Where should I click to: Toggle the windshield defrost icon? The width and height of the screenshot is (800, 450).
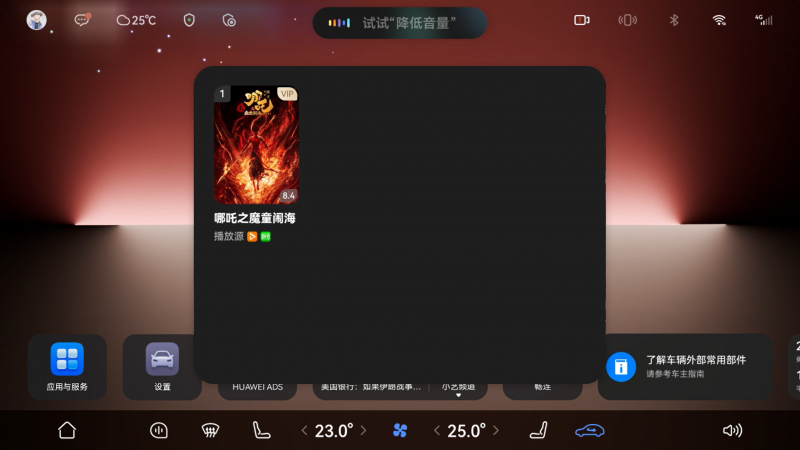(210, 430)
